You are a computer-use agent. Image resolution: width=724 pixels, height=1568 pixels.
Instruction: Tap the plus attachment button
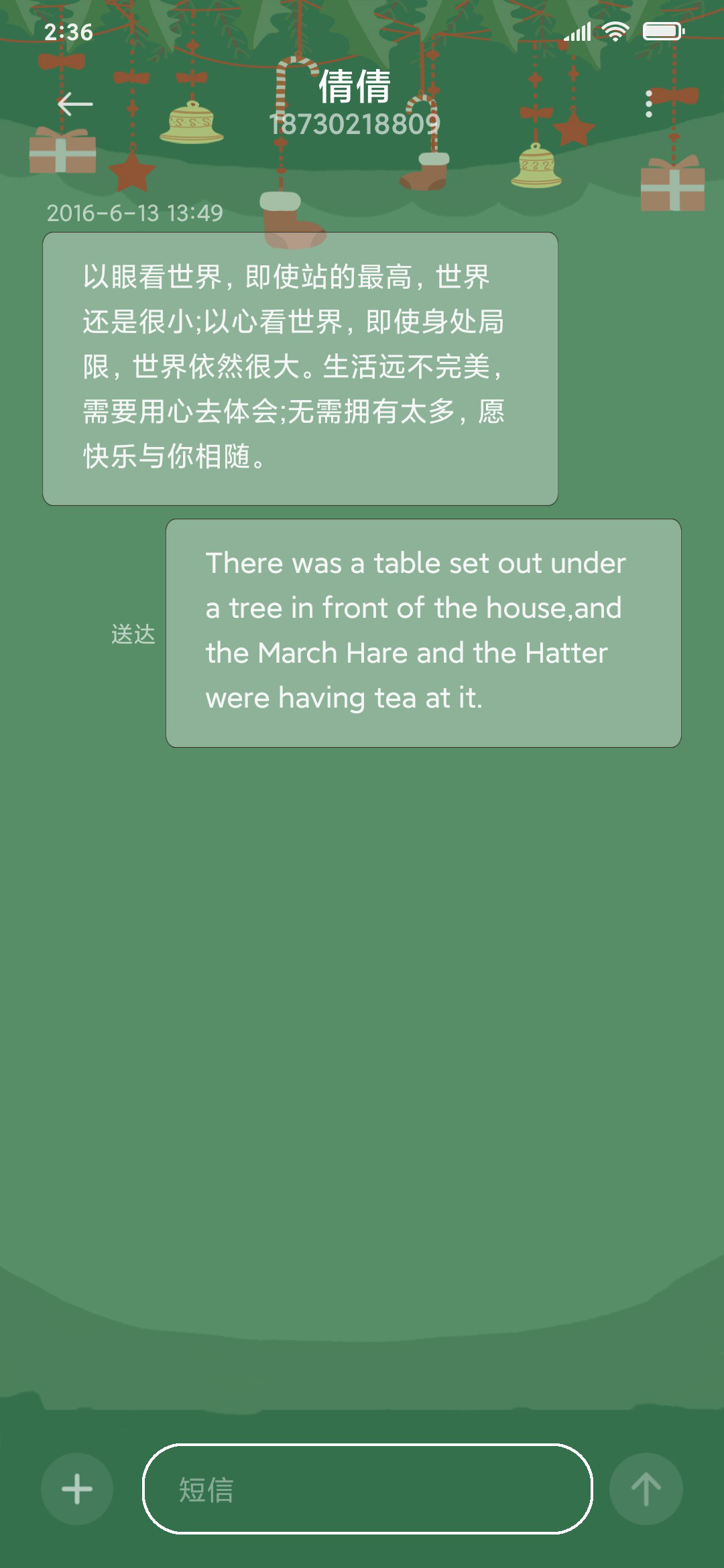tap(77, 1489)
